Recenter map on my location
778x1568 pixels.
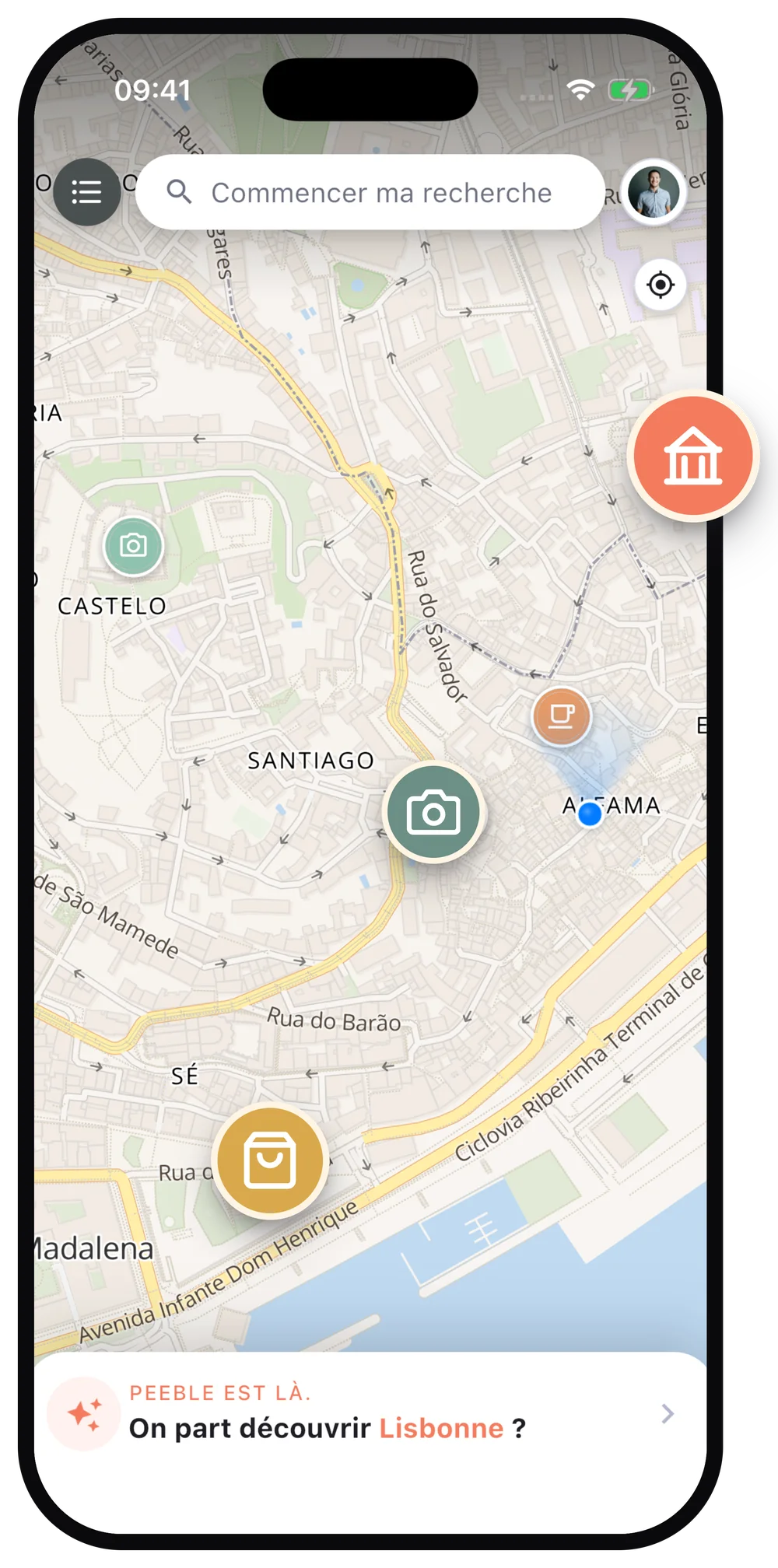[x=661, y=285]
